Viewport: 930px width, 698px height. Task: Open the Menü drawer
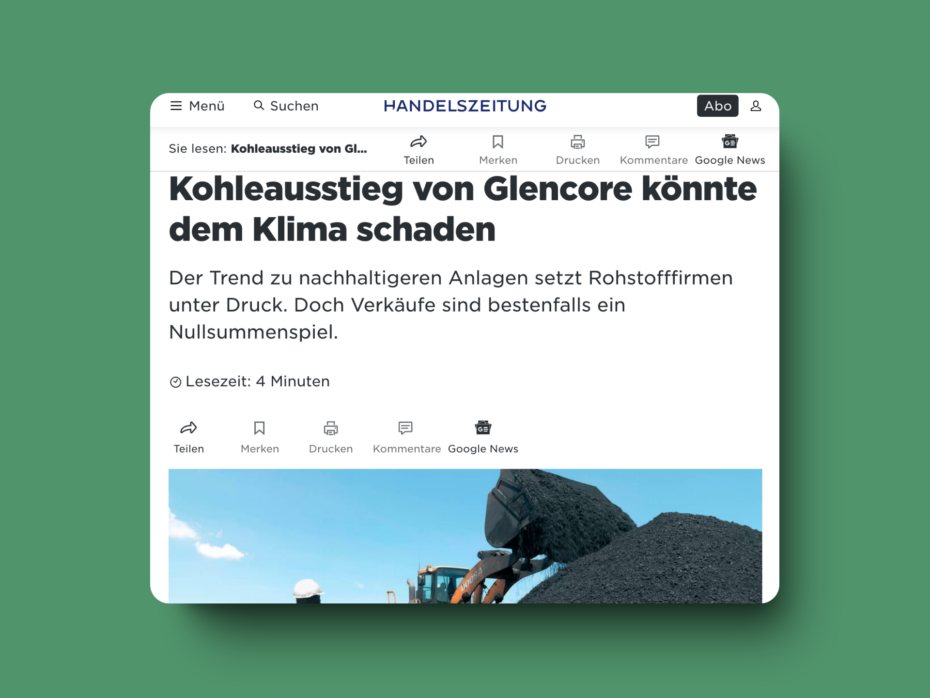(197, 106)
